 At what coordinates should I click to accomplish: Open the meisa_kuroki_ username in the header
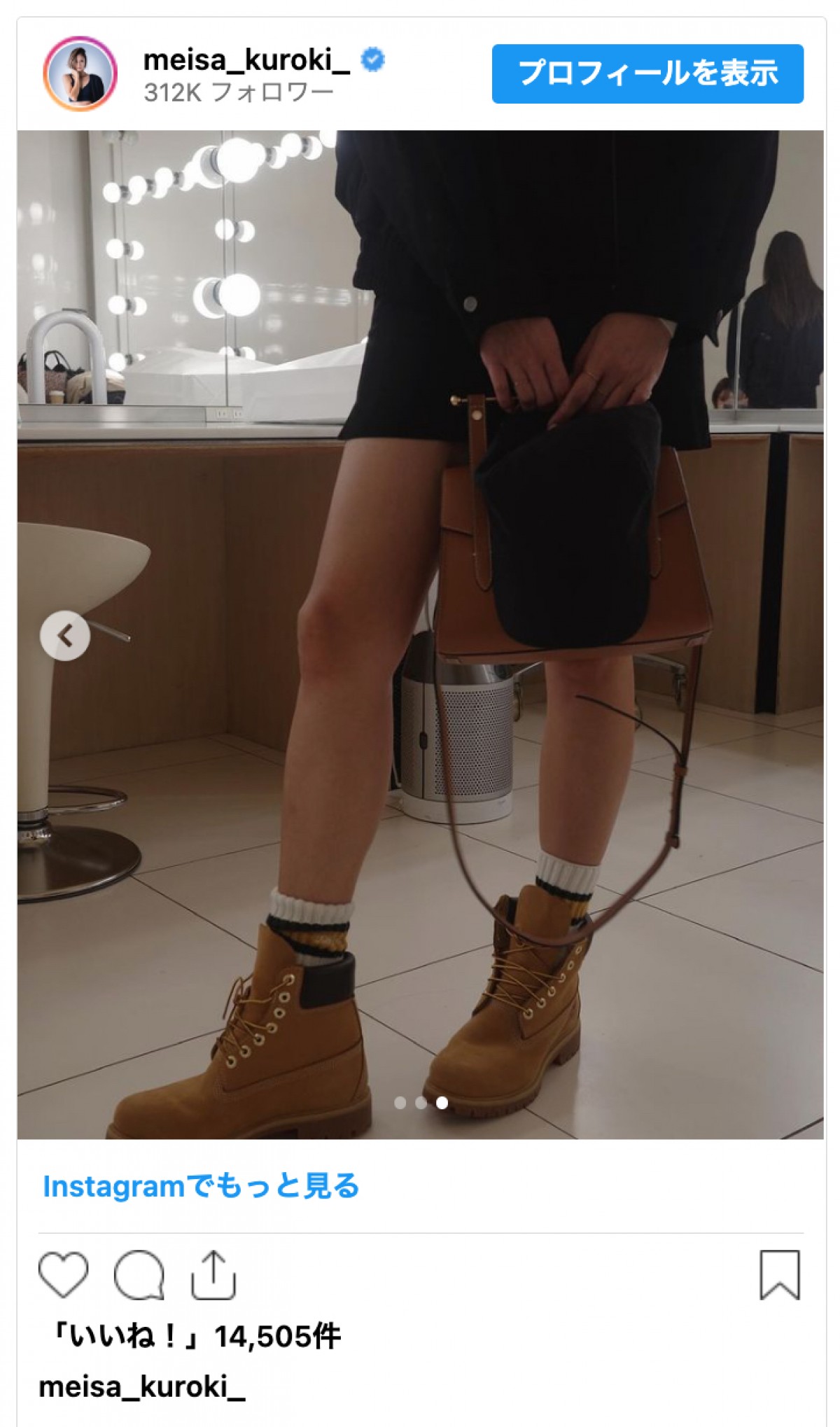click(246, 60)
